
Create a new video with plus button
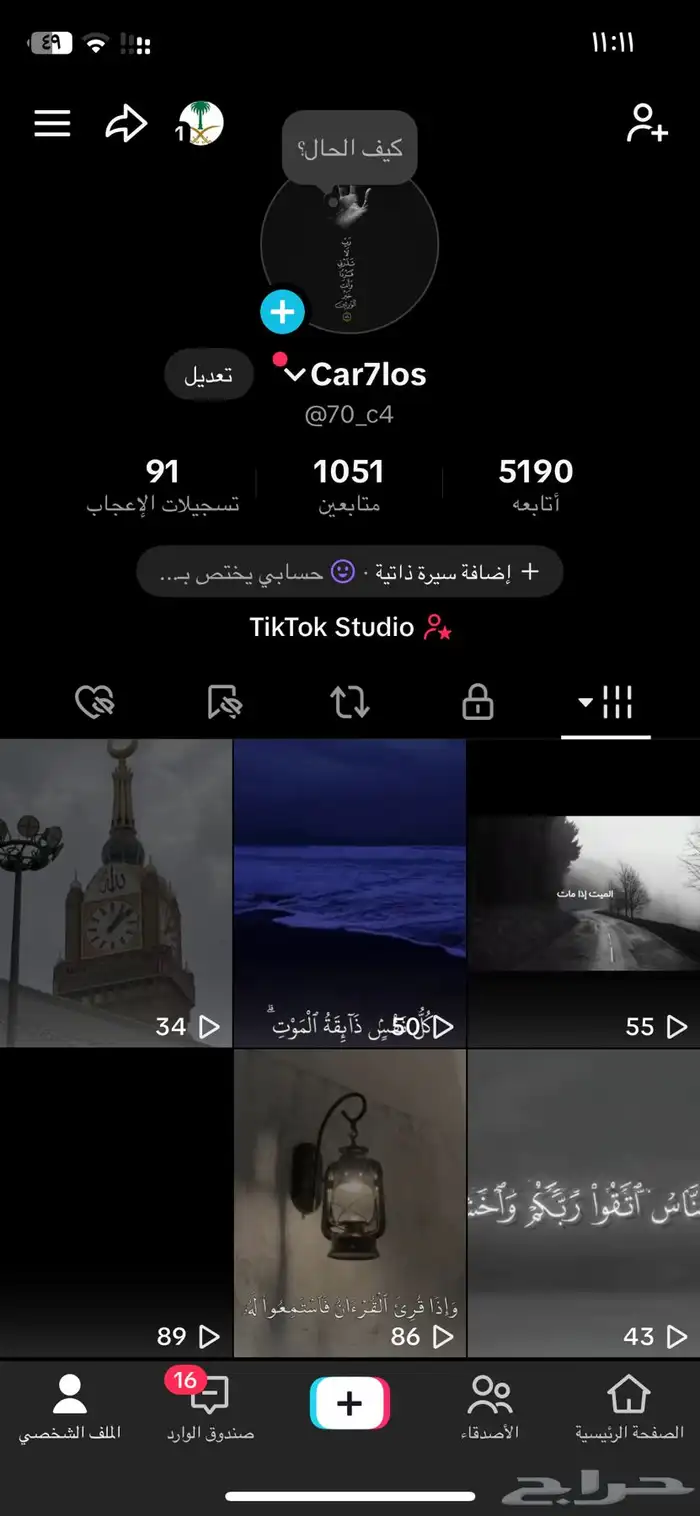tap(350, 1403)
